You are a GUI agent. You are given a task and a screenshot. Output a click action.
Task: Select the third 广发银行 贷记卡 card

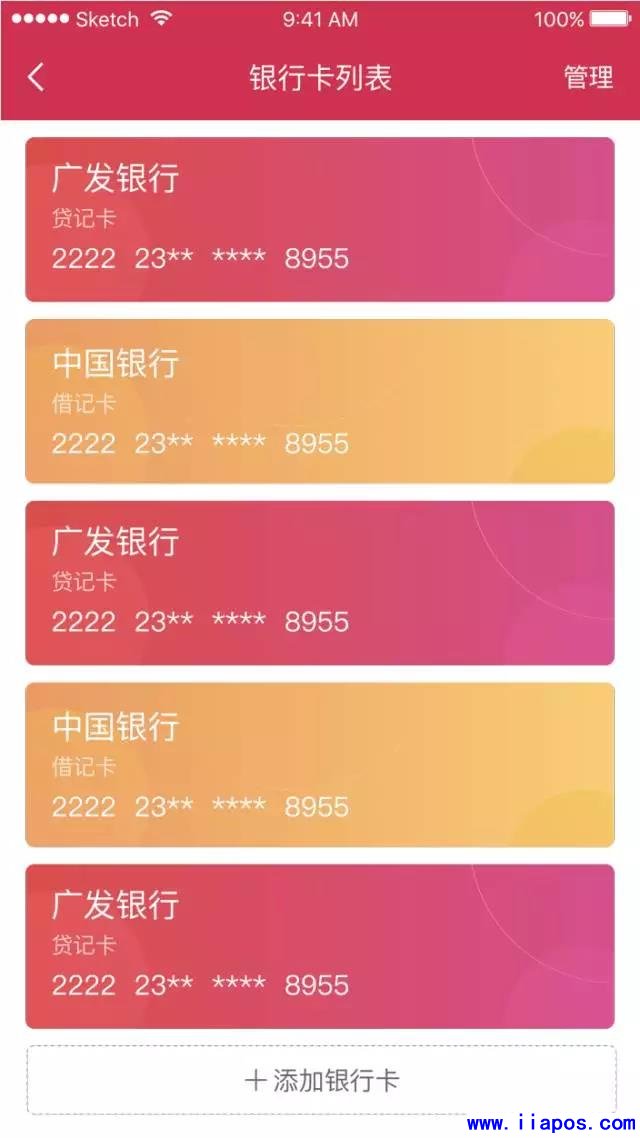pos(320,946)
